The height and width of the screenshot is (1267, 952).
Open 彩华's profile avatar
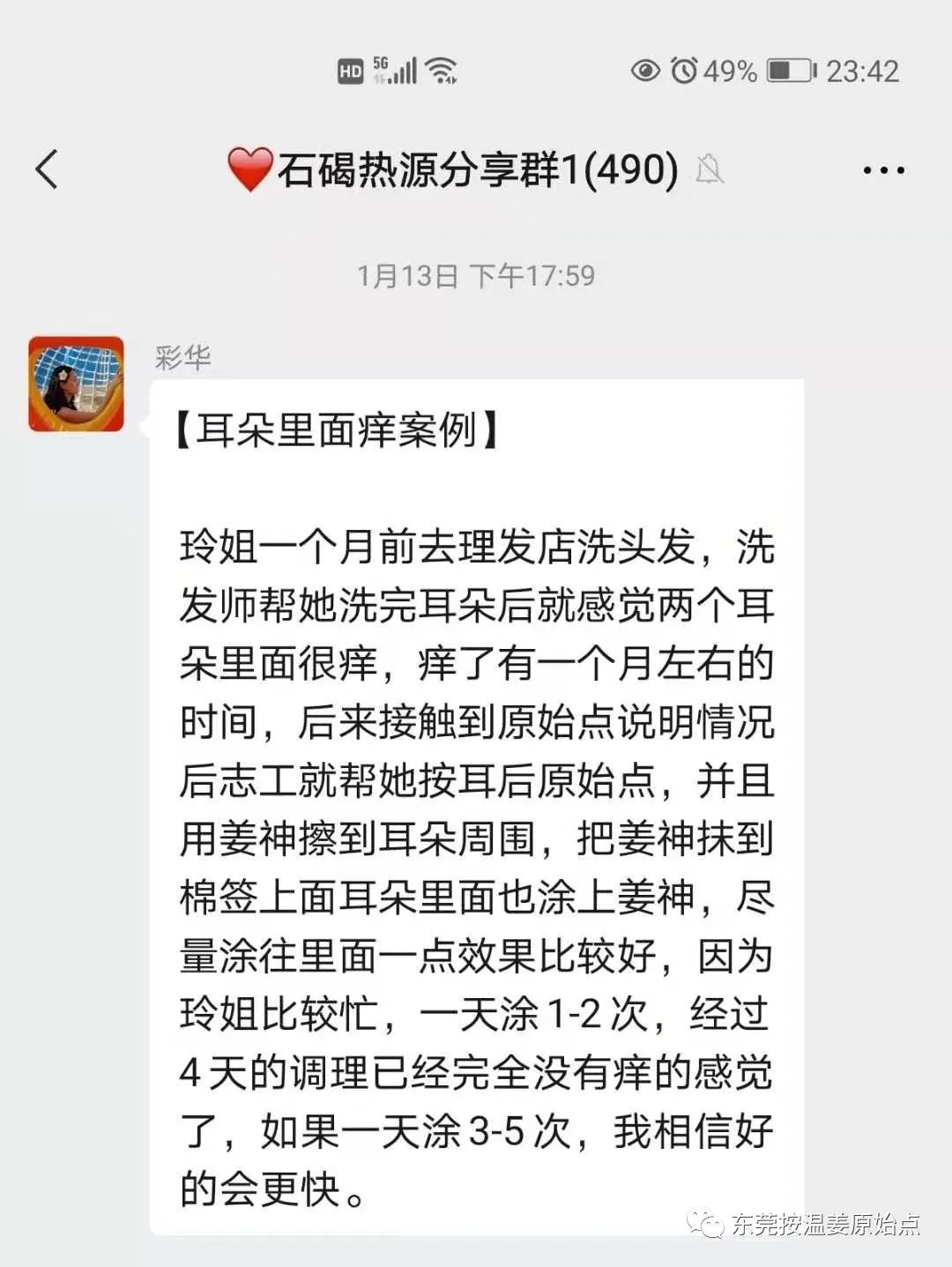click(x=76, y=384)
